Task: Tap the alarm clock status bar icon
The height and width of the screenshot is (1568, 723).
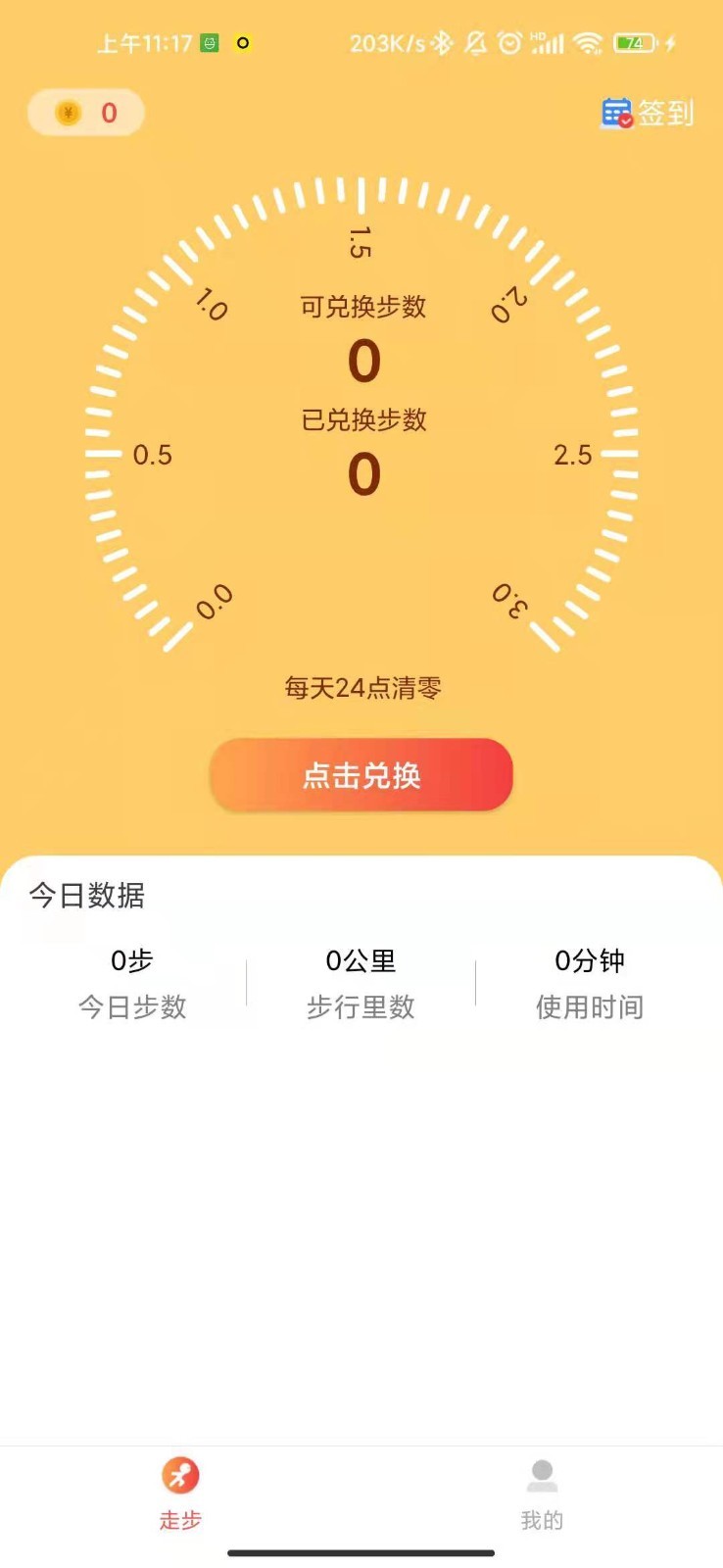Action: click(507, 43)
